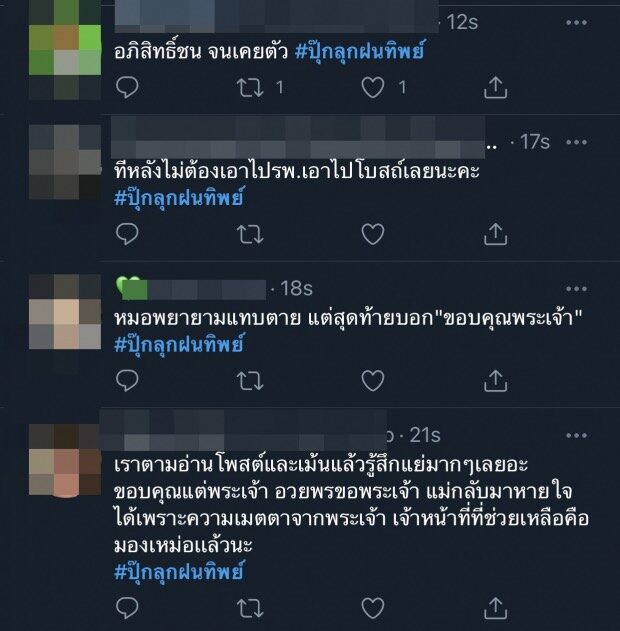Share the tweet posted 17s ago

coord(496,234)
